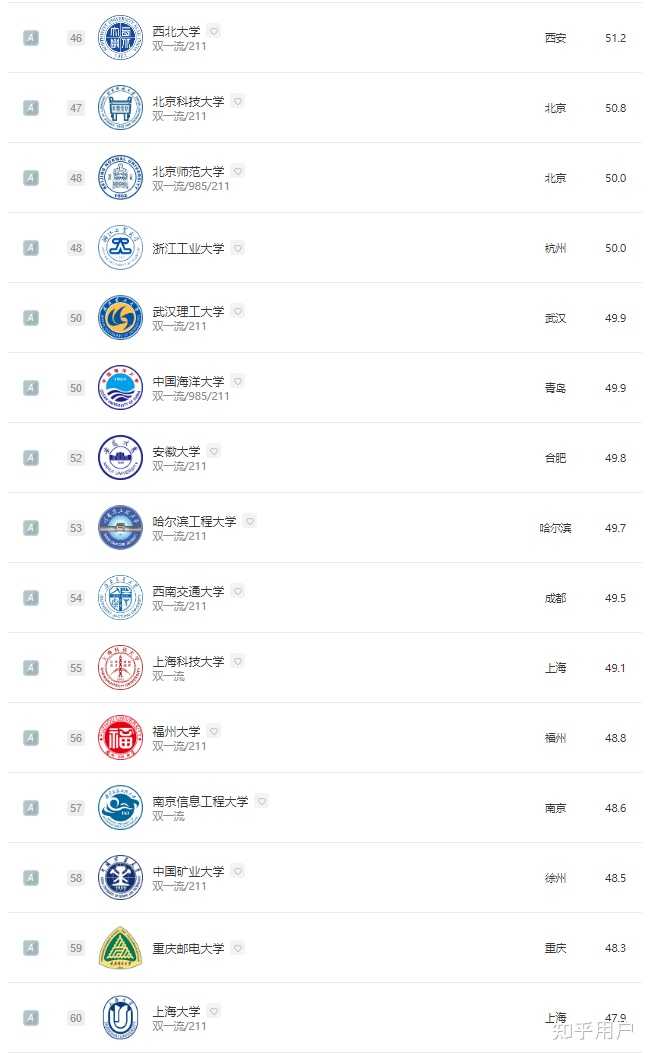Open the 南京信息工程大学 entry
This screenshot has width=652, height=1053.
point(200,801)
